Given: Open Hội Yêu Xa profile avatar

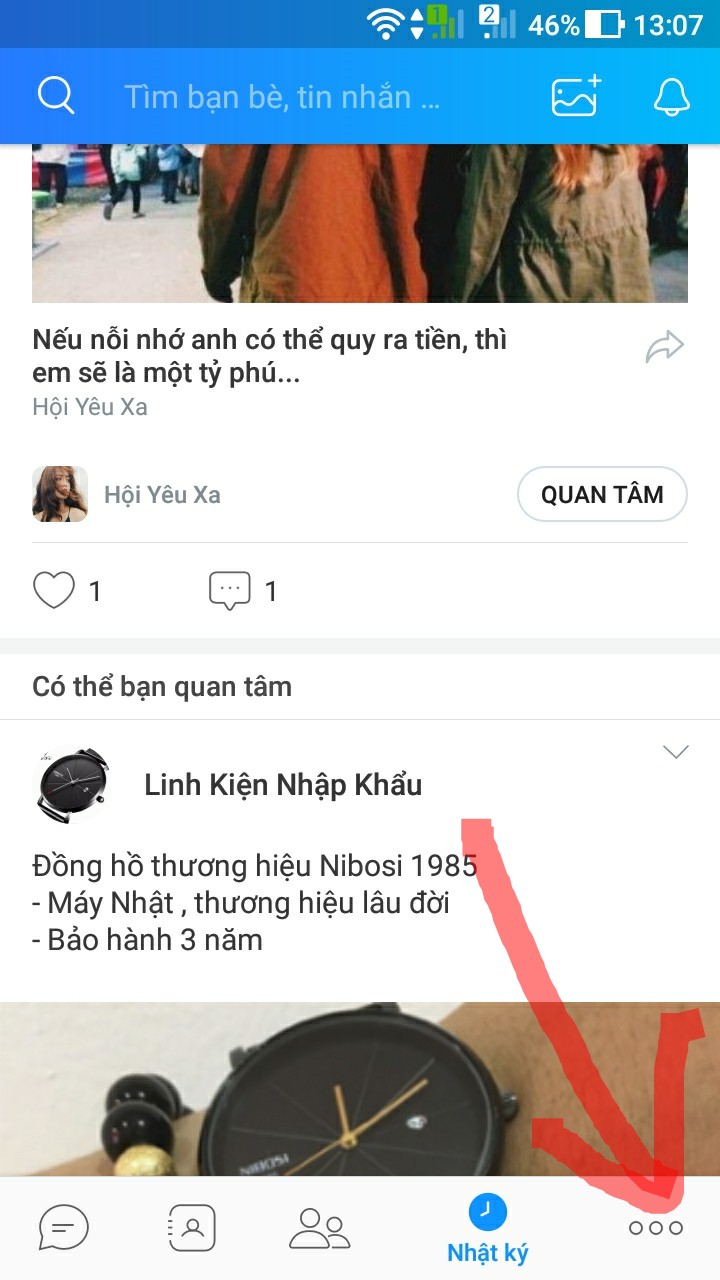Looking at the screenshot, I should point(60,494).
